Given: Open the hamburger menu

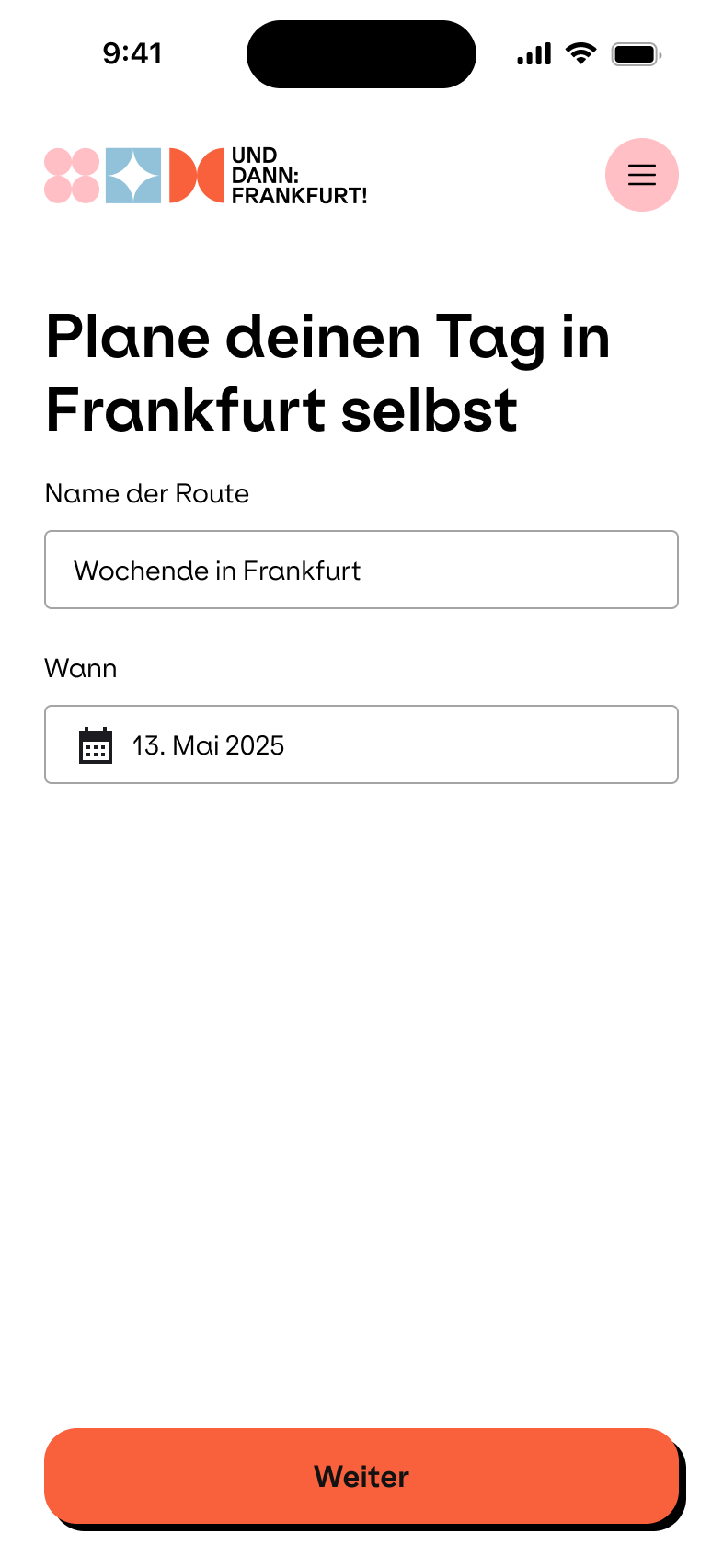Looking at the screenshot, I should (641, 175).
